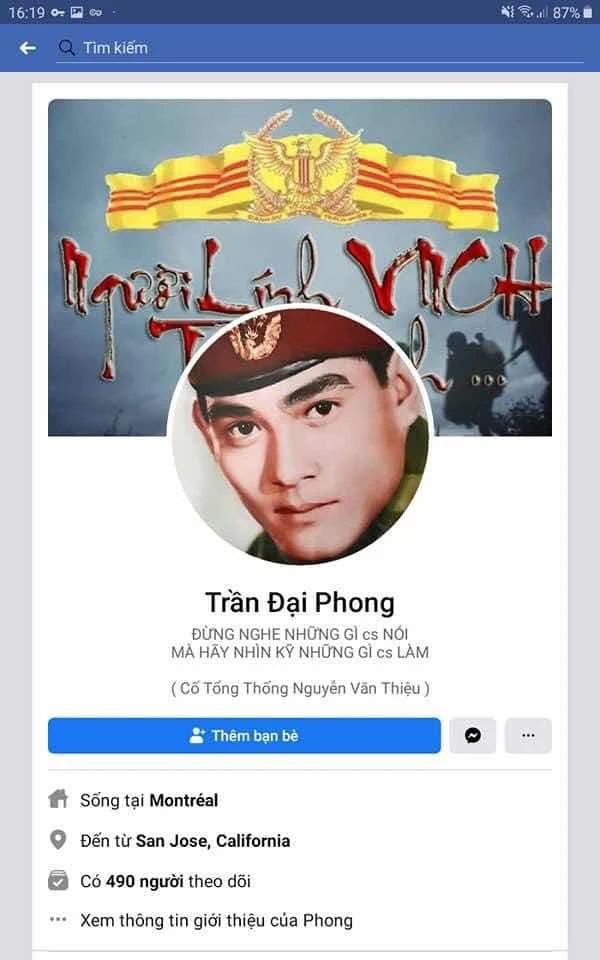Tap the Tìm kiếm search field
600x960 pixels.
[300, 48]
